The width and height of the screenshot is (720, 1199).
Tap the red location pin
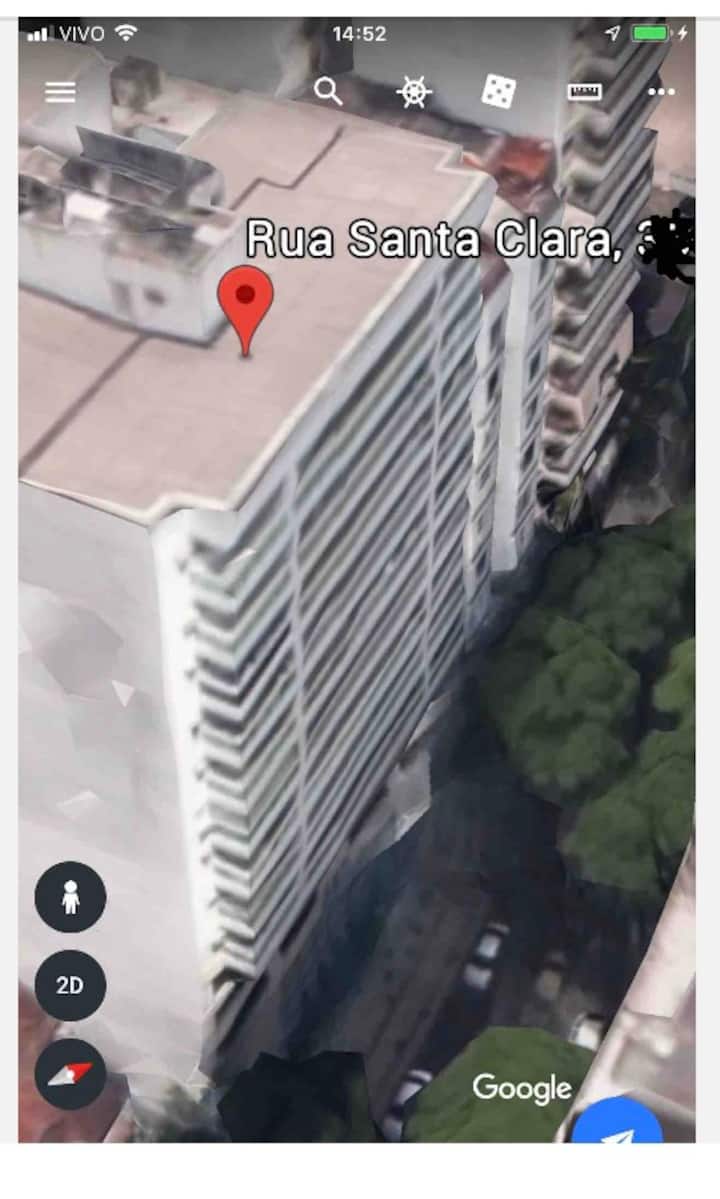click(x=245, y=303)
